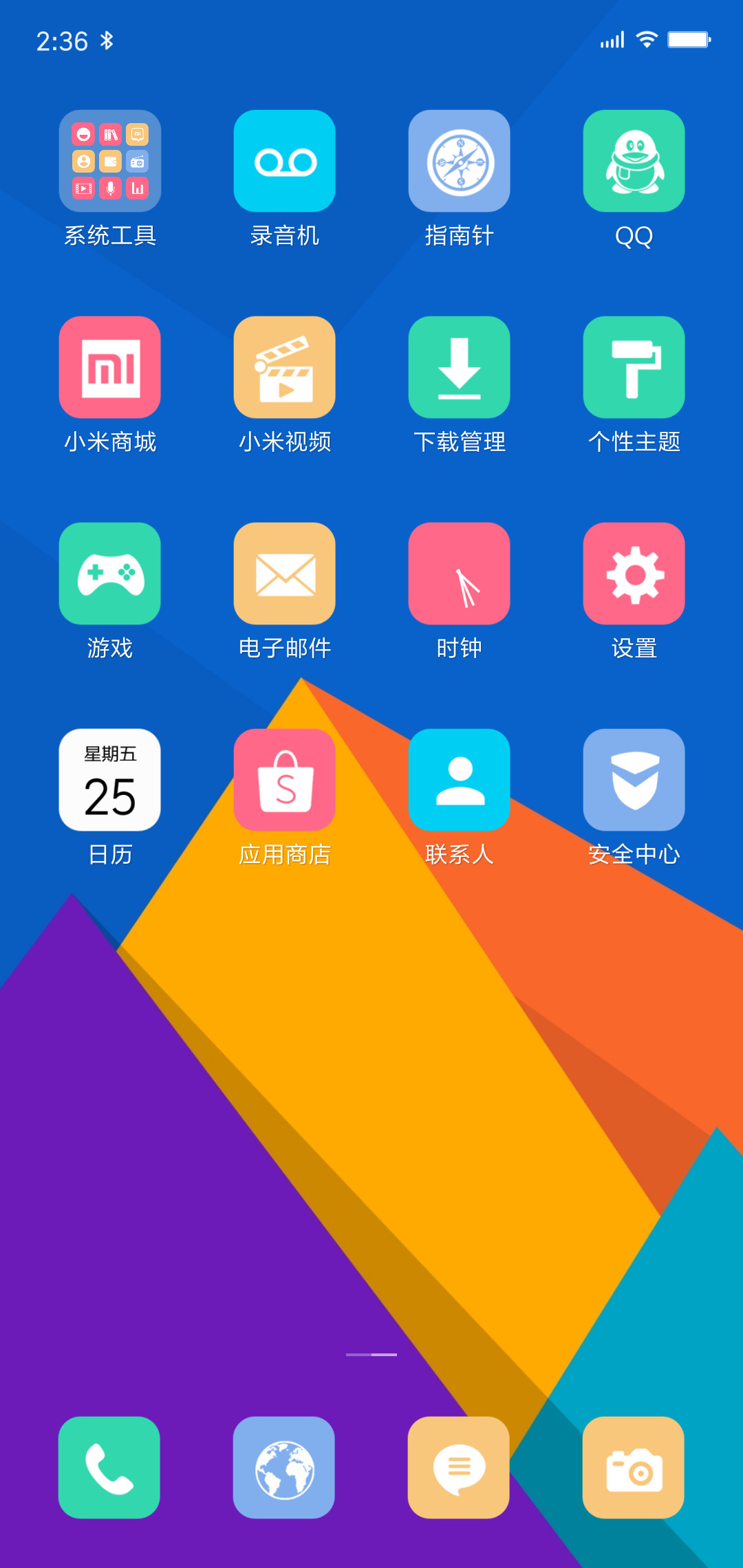Image resolution: width=743 pixels, height=1568 pixels.
Task: Open 安全中心 security center
Action: (x=634, y=780)
